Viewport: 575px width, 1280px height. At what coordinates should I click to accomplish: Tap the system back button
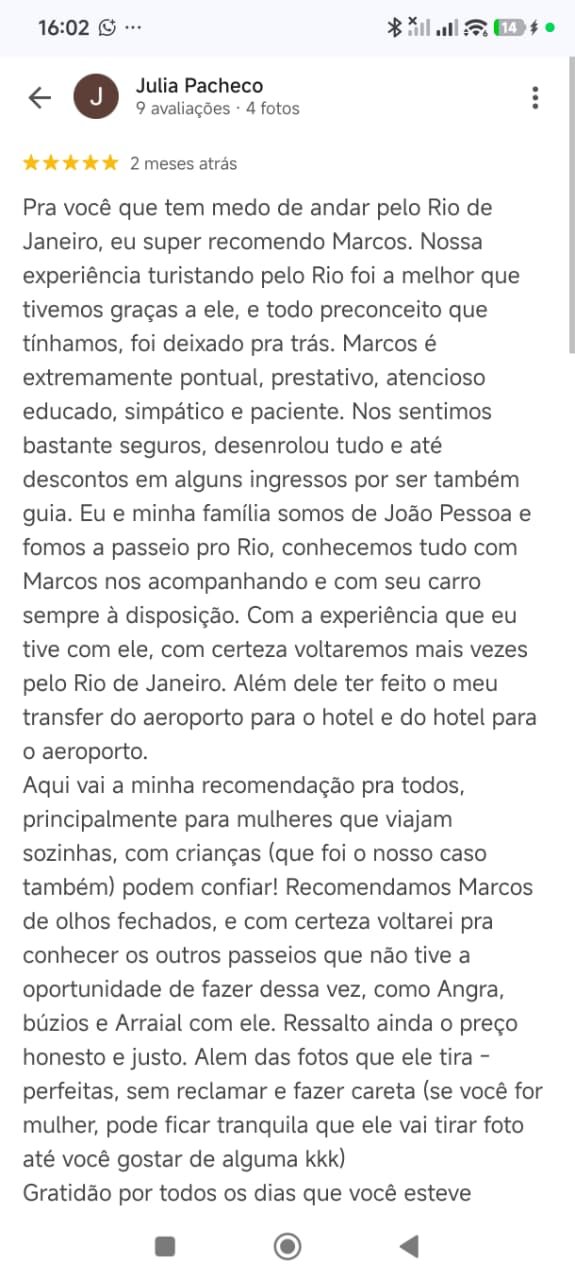[x=408, y=1245]
